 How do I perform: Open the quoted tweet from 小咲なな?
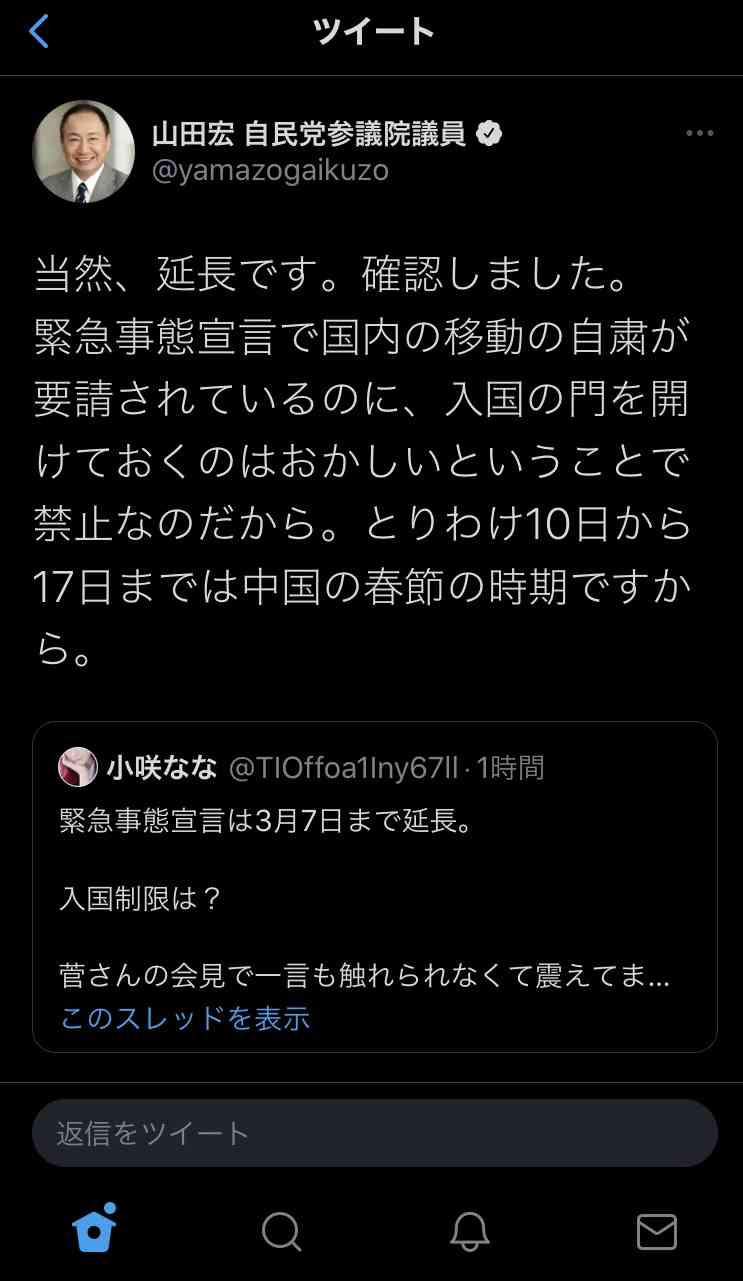click(x=374, y=880)
